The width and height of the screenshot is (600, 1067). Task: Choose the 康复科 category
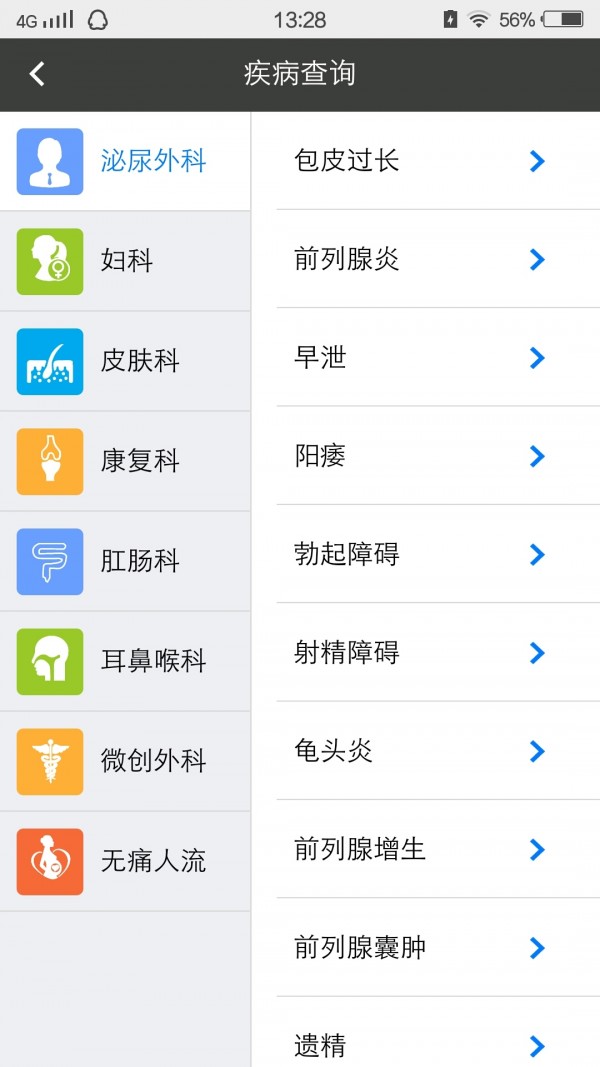point(125,461)
